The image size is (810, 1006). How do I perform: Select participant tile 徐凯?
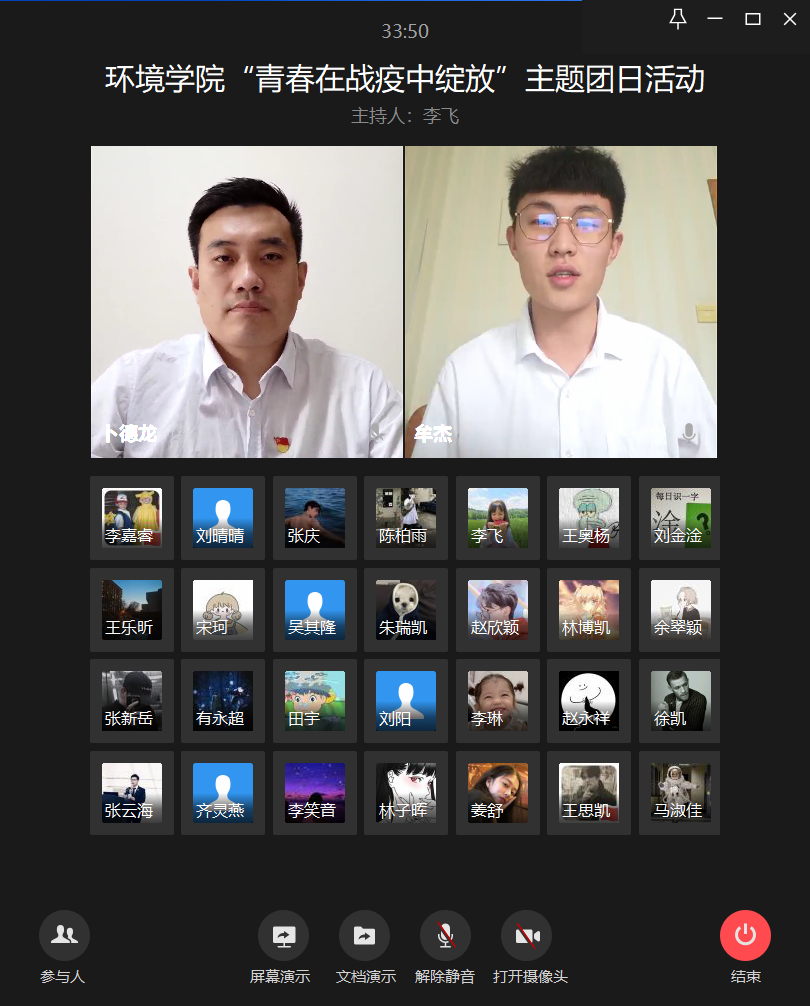[x=680, y=701]
